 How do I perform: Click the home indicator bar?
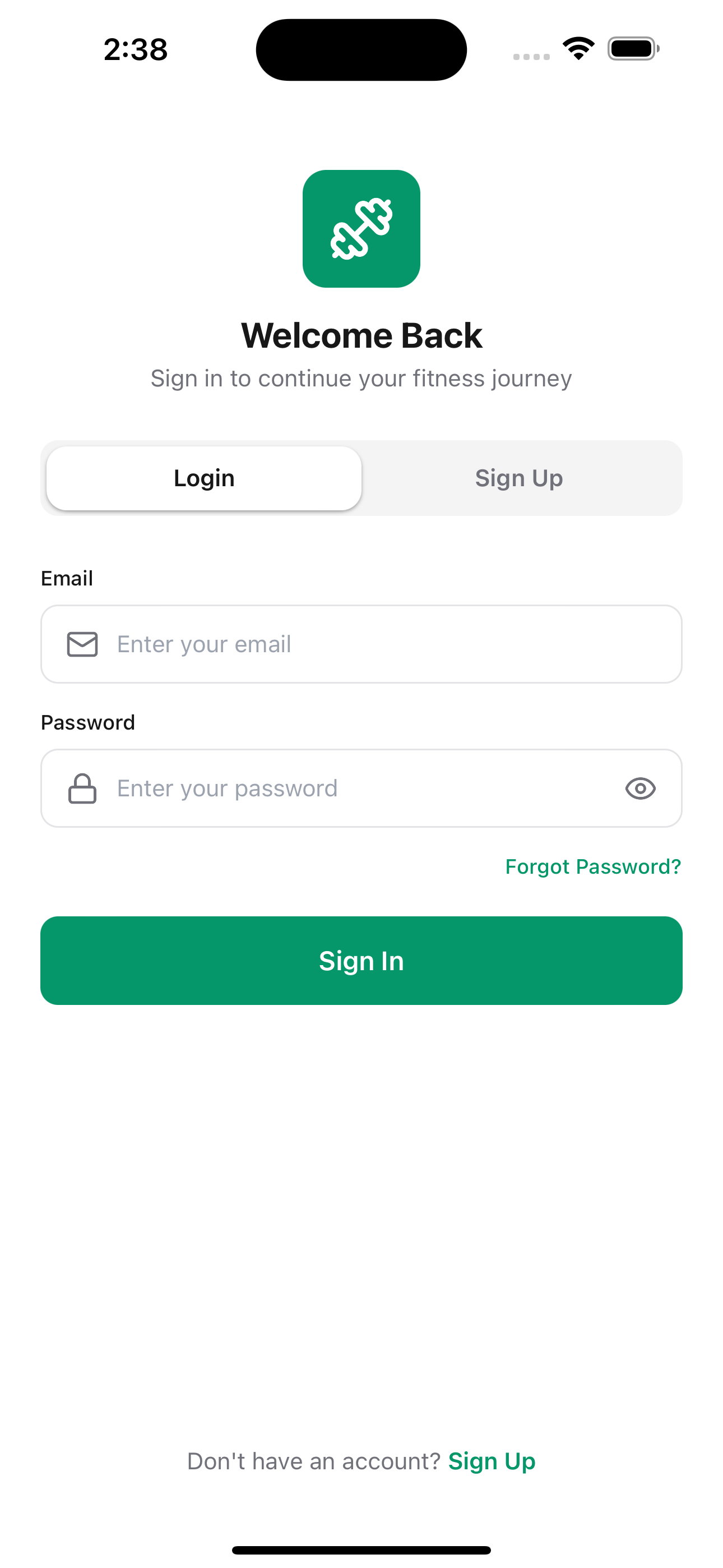(361, 1548)
